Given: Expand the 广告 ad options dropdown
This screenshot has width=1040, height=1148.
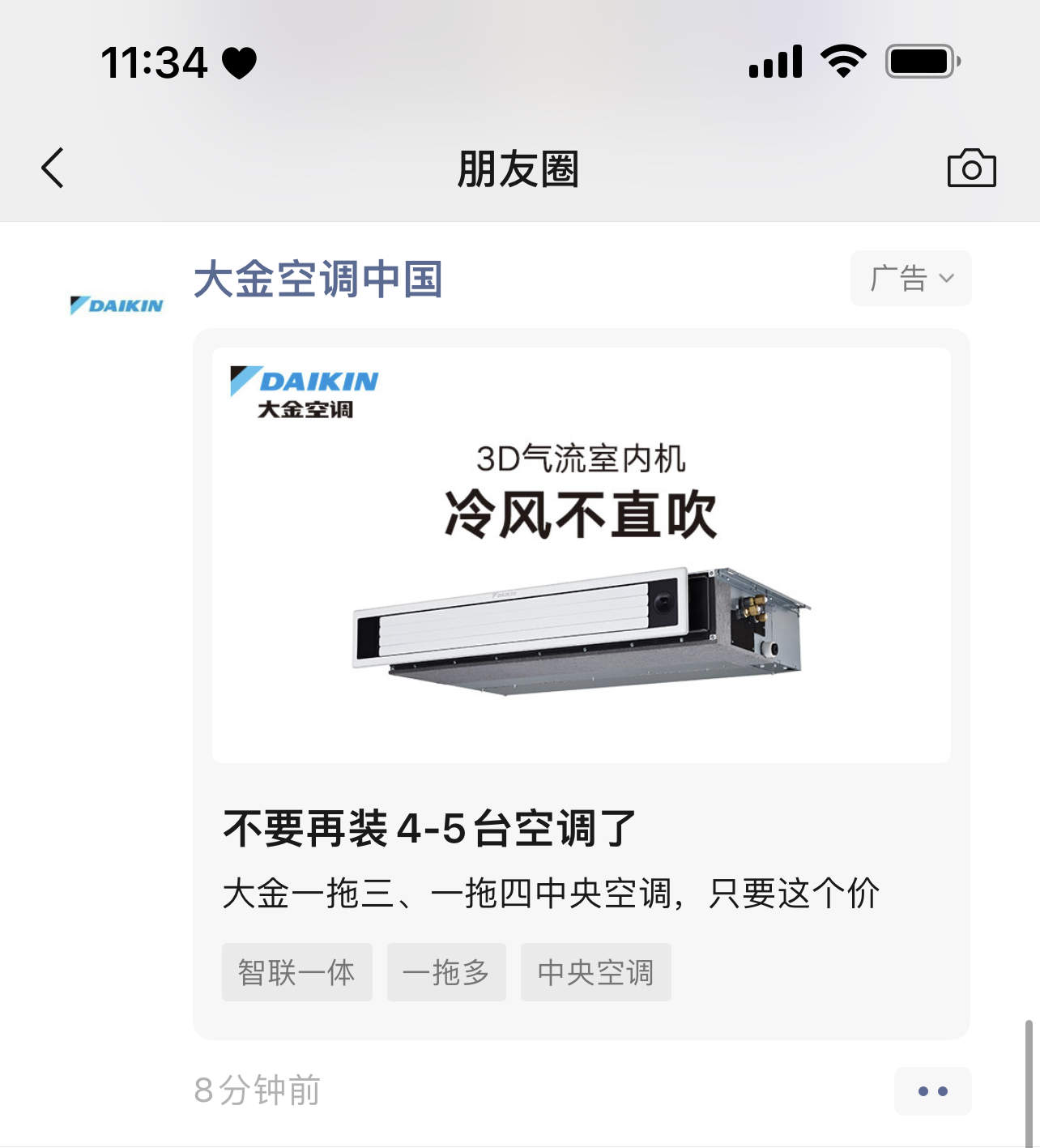Looking at the screenshot, I should pos(910,278).
